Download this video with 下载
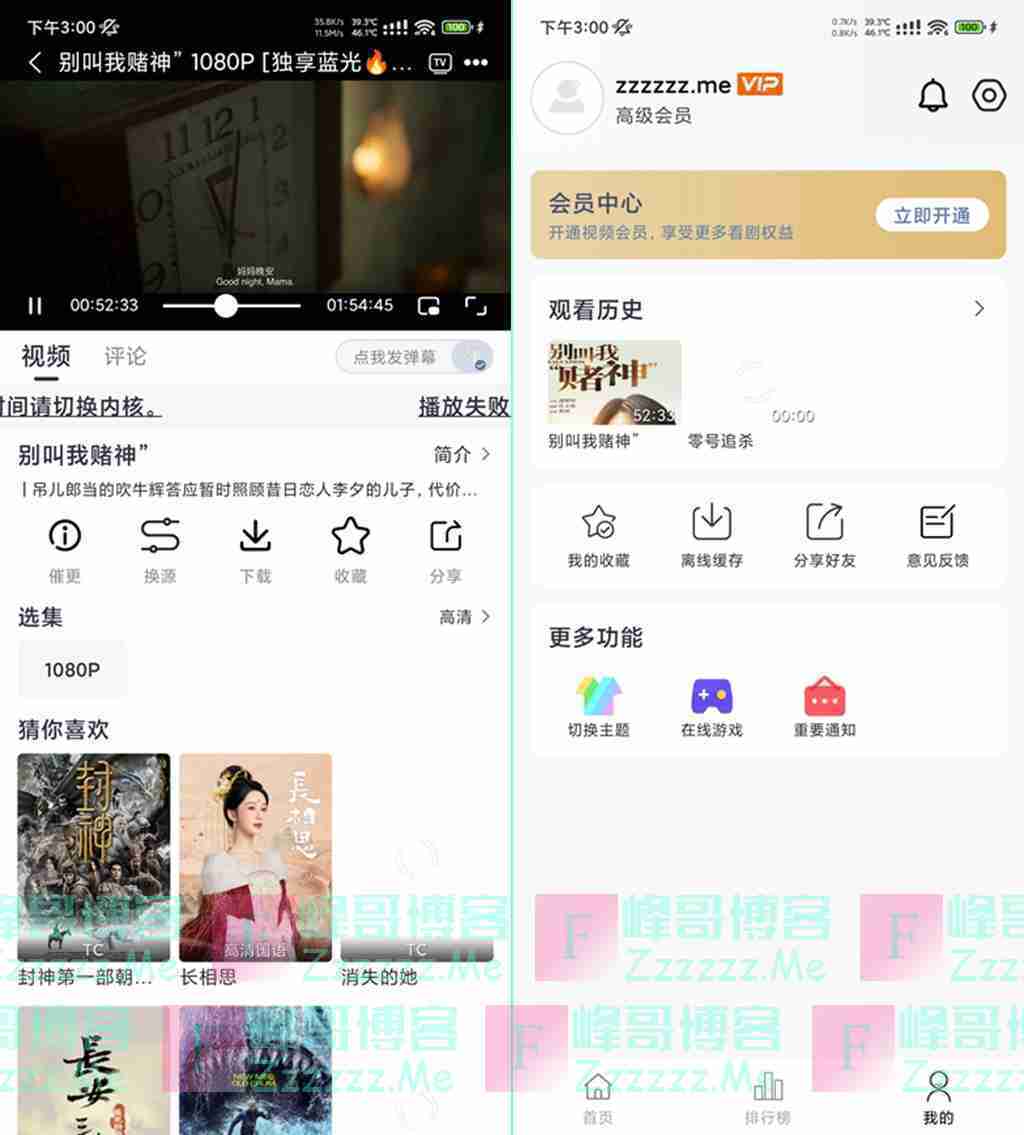The height and width of the screenshot is (1135, 1024). tap(255, 549)
